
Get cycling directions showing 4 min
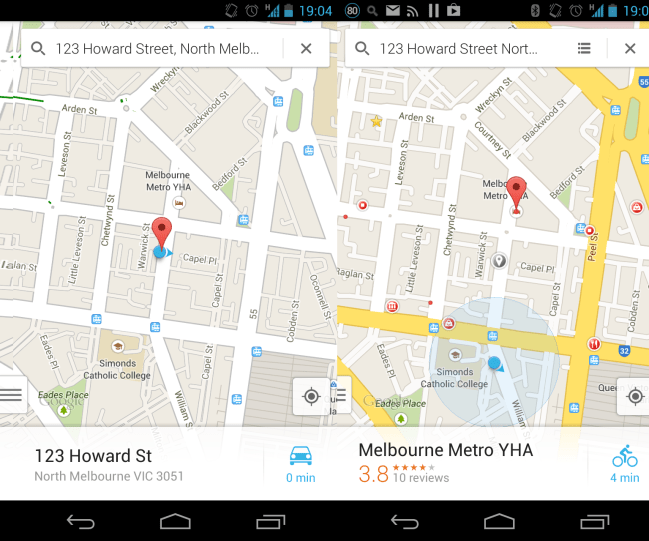(x=625, y=464)
